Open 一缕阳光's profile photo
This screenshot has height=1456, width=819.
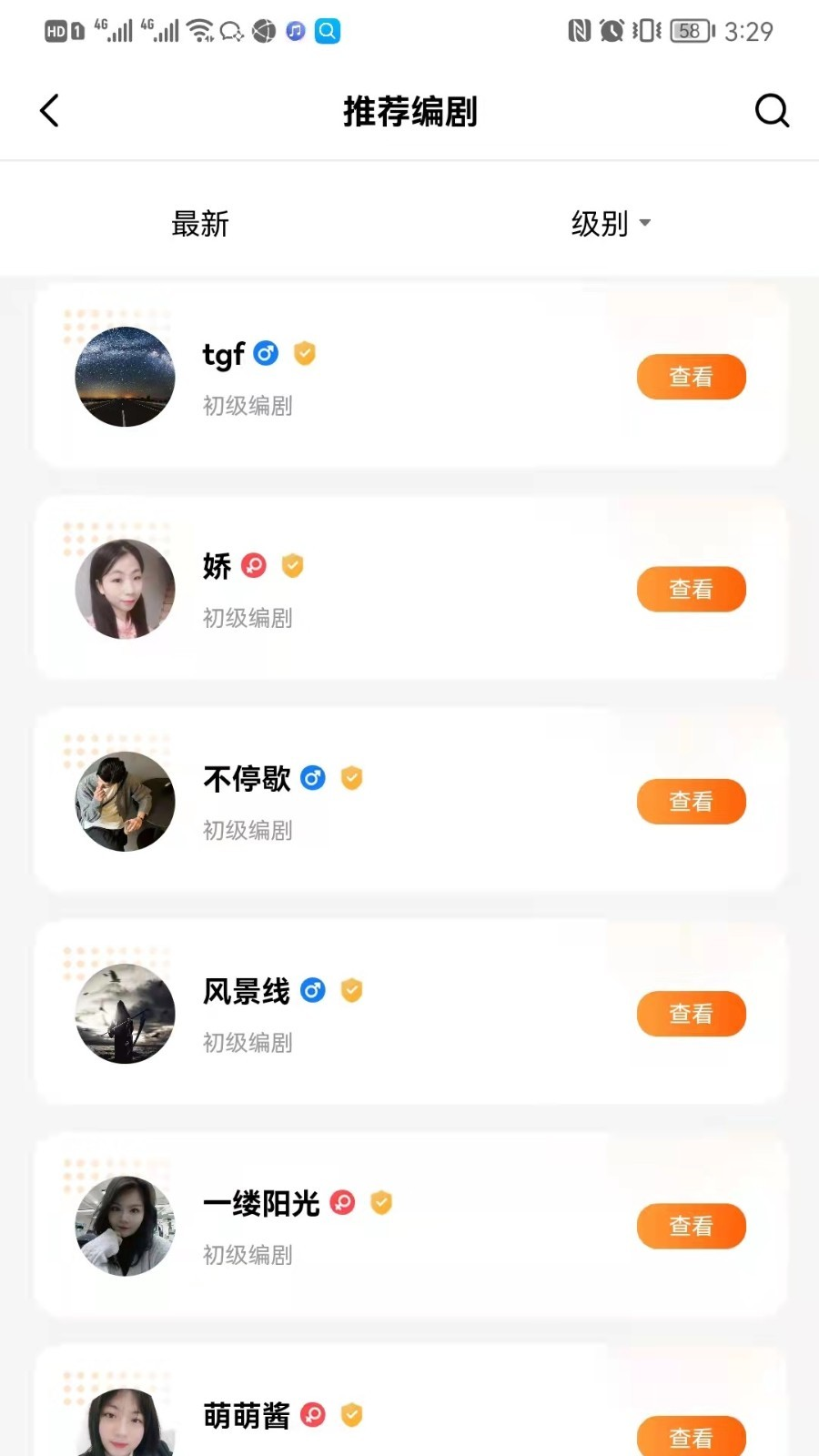pyautogui.click(x=125, y=1226)
